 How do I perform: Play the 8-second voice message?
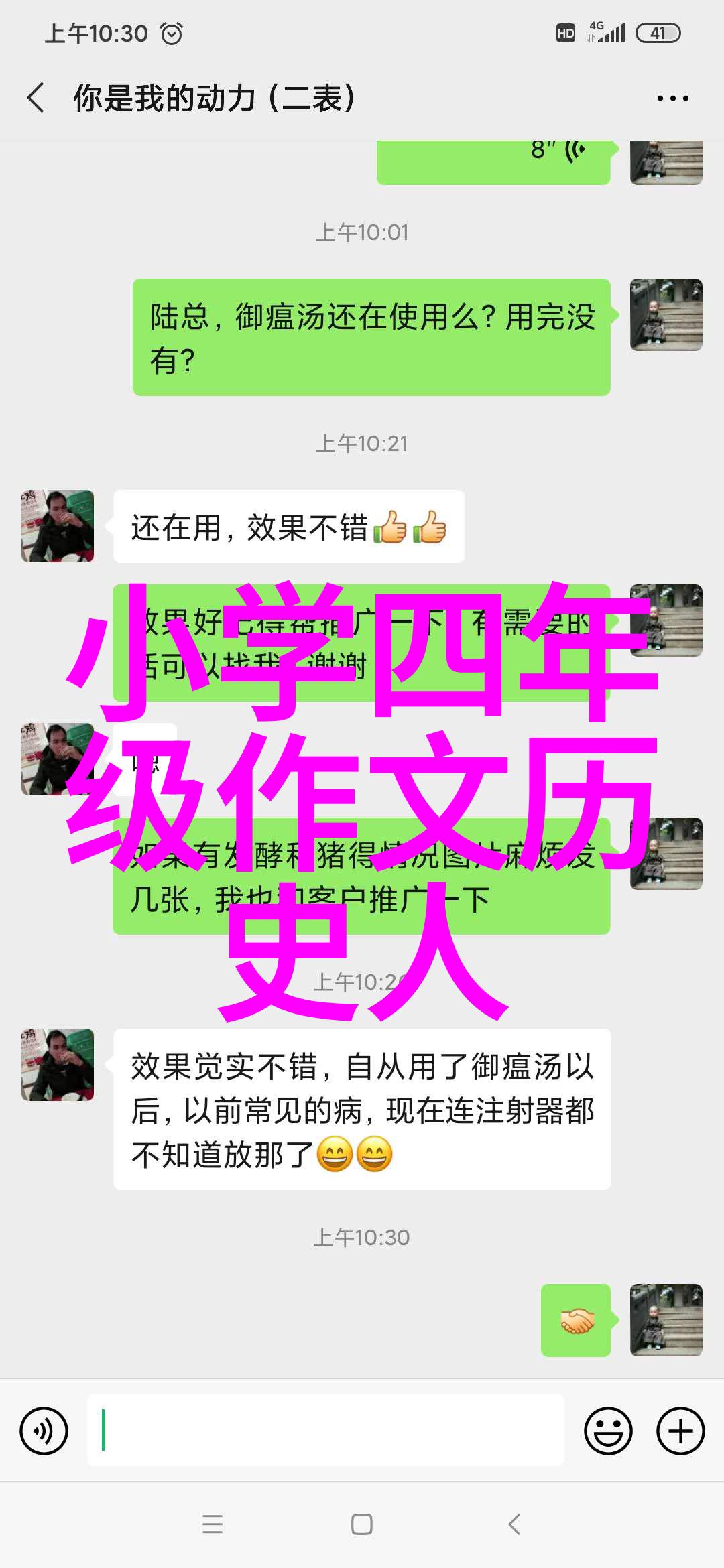(493, 158)
